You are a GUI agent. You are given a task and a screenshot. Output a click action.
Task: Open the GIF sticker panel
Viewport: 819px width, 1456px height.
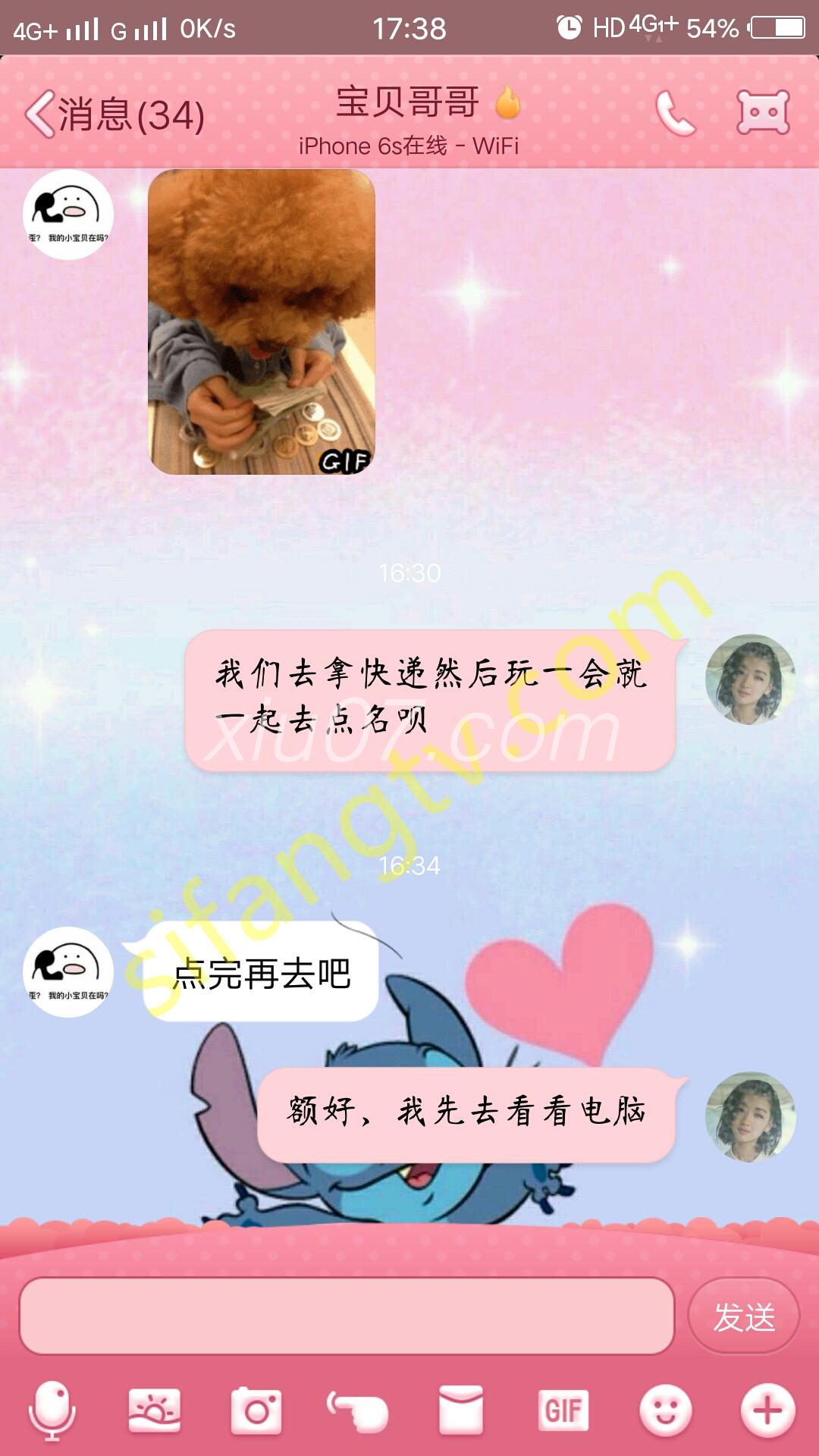[x=563, y=1410]
